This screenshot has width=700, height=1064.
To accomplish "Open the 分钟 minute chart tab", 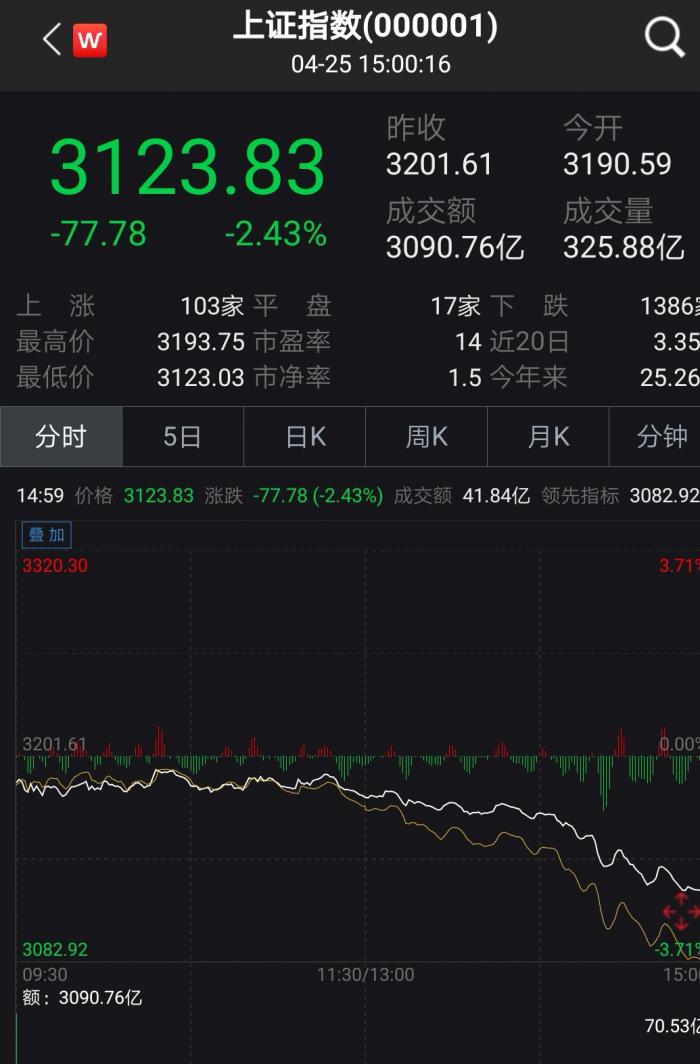I will pyautogui.click(x=662, y=437).
